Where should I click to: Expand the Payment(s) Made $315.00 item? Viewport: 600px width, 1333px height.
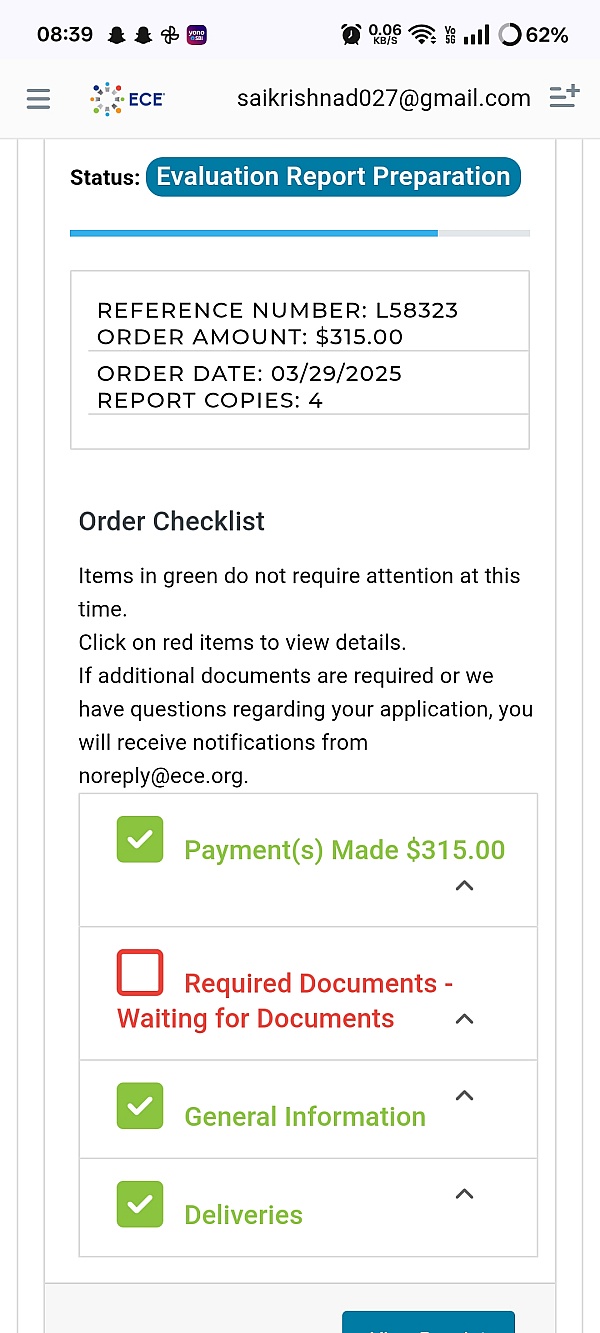tap(310, 860)
